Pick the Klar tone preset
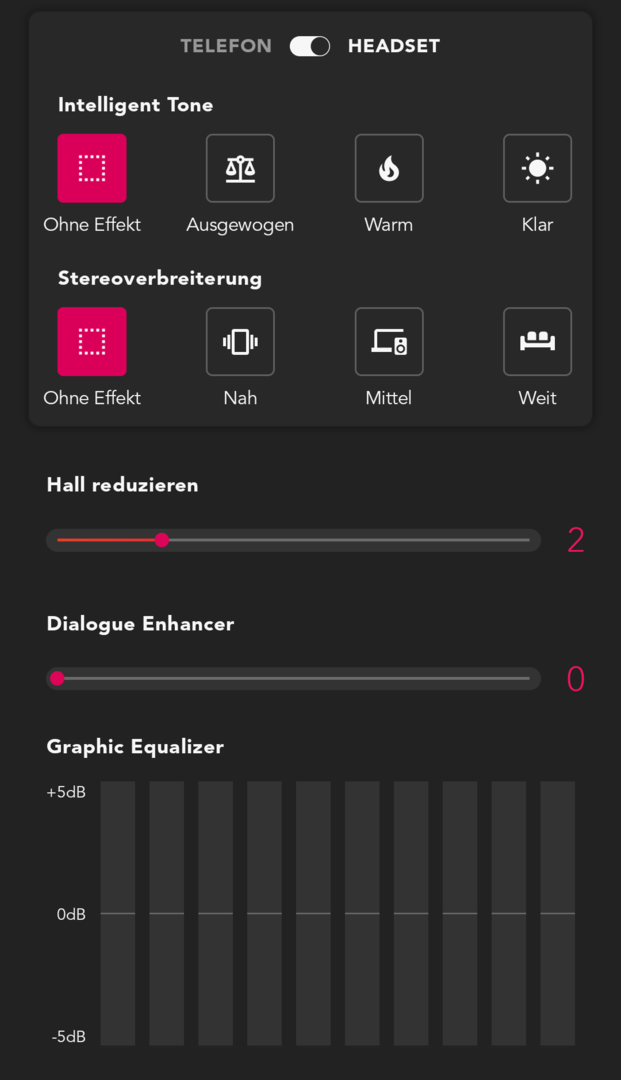621x1080 pixels. (x=537, y=168)
